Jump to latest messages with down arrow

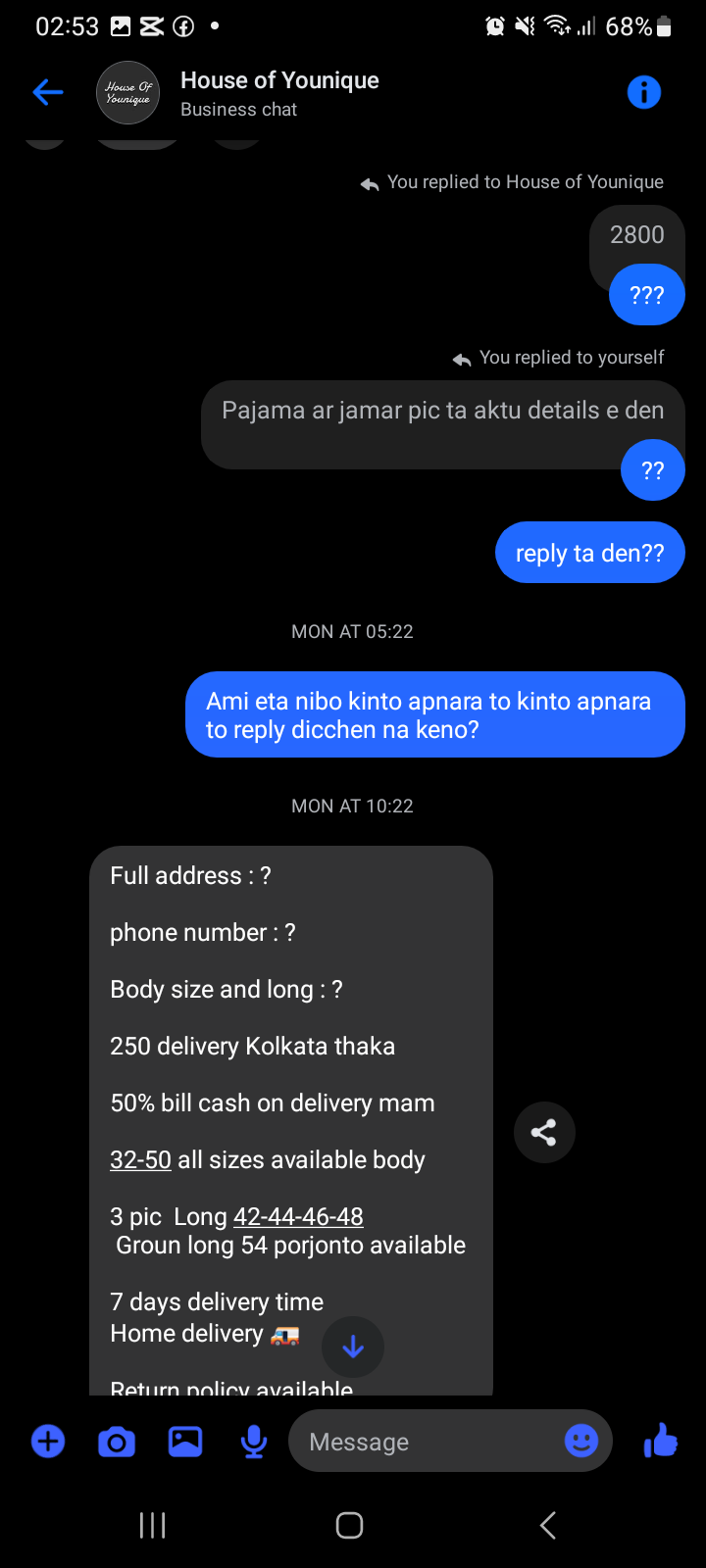pos(352,1347)
